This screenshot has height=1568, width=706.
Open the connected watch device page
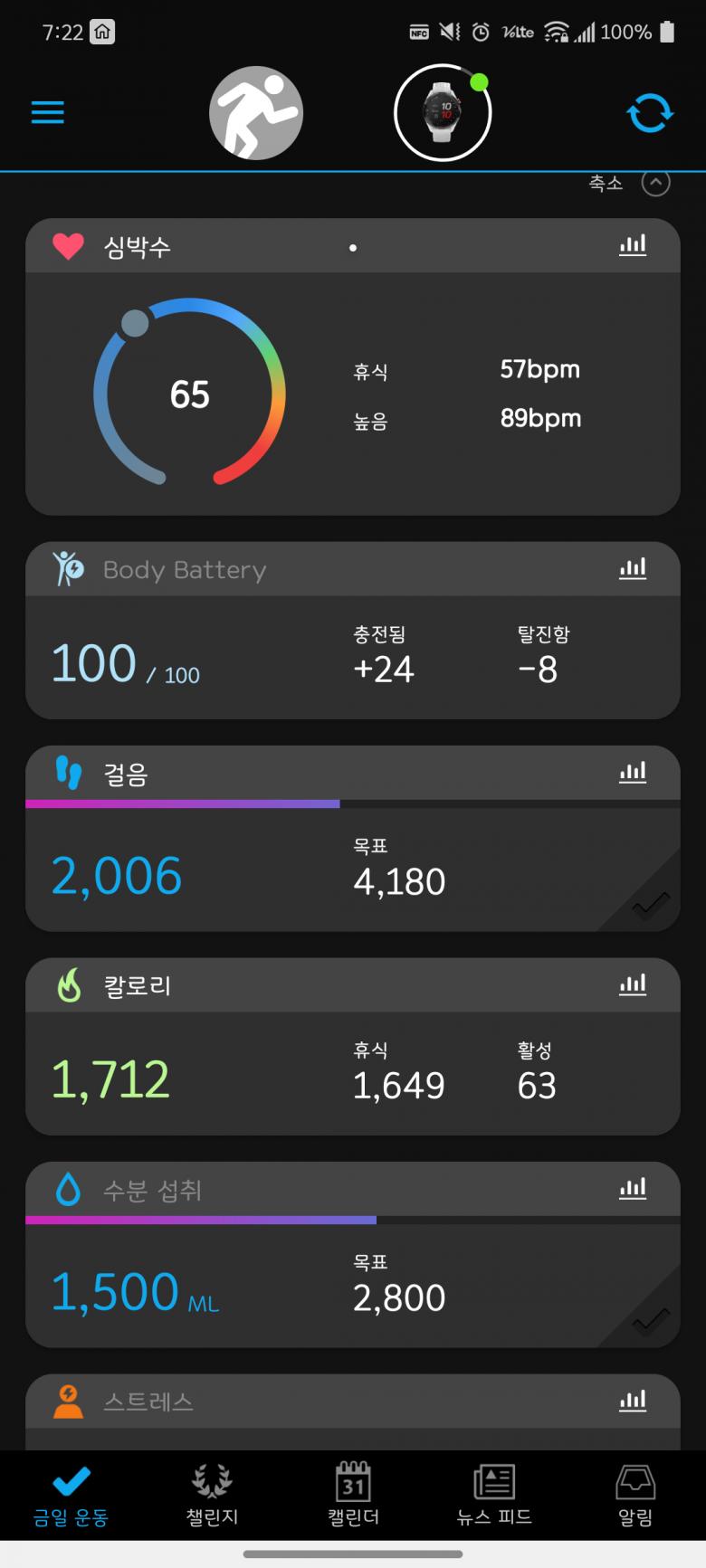point(443,113)
